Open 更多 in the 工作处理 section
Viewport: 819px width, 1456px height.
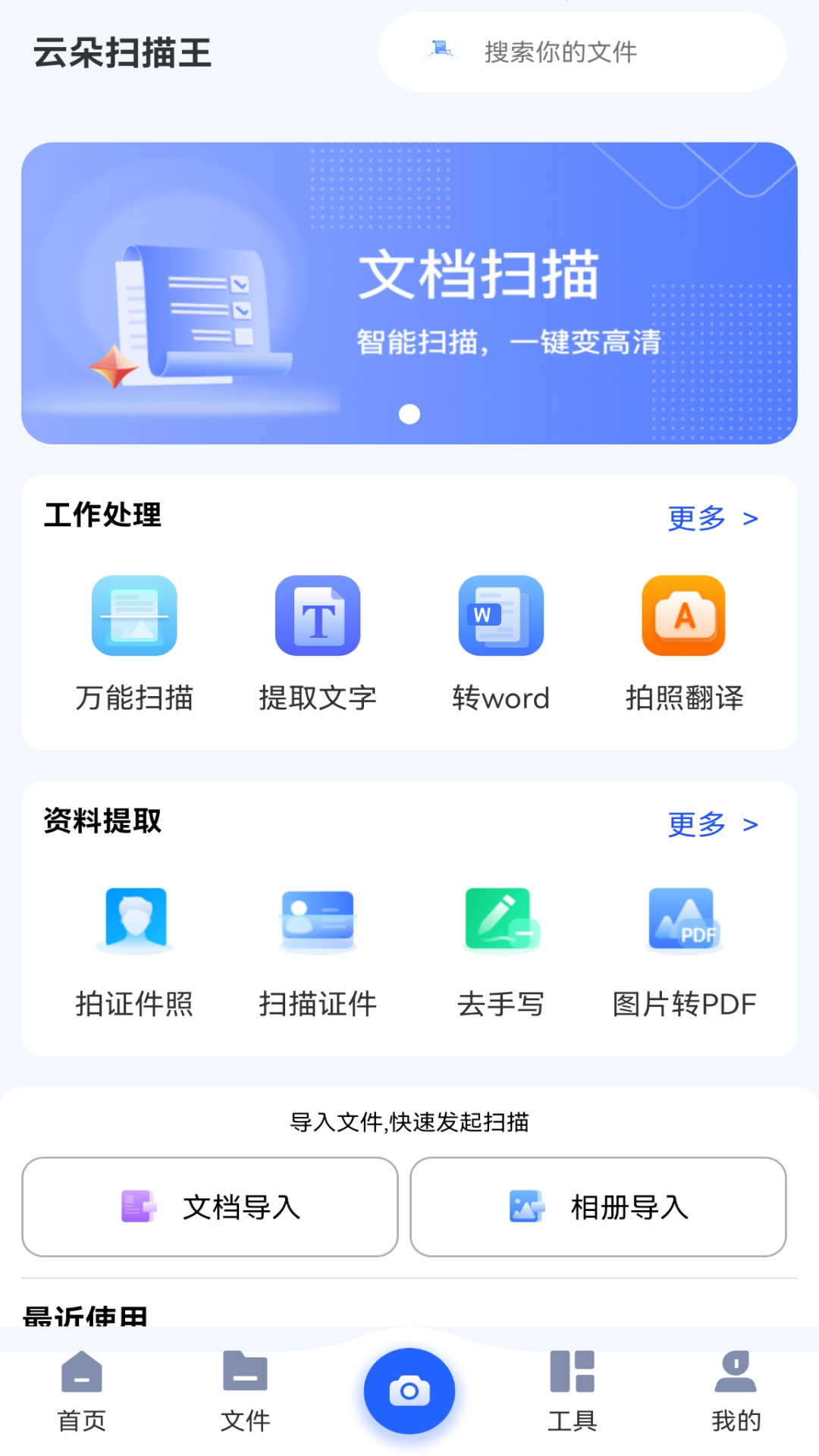click(713, 518)
